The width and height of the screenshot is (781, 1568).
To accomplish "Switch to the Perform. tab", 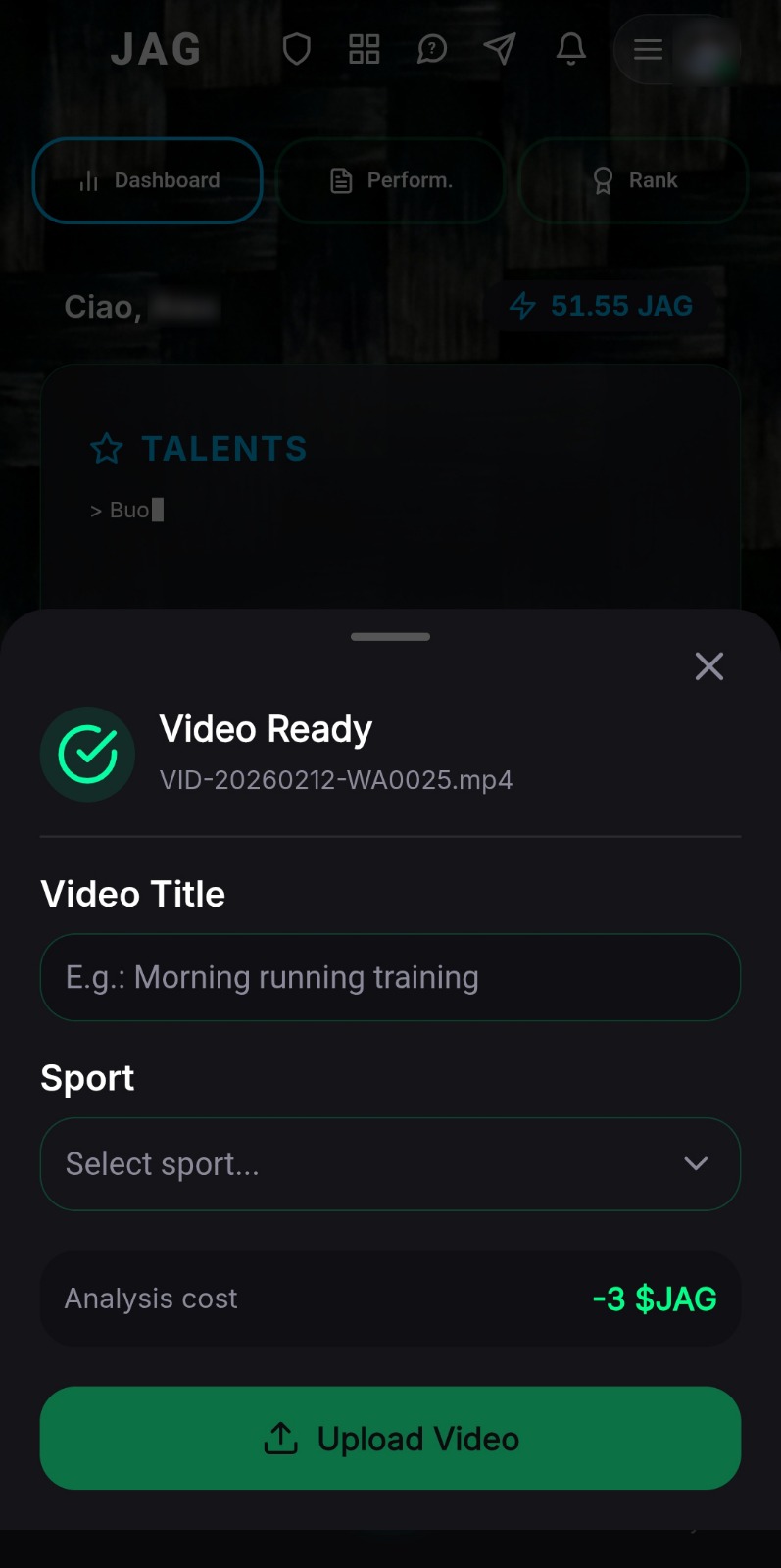I will [x=390, y=180].
